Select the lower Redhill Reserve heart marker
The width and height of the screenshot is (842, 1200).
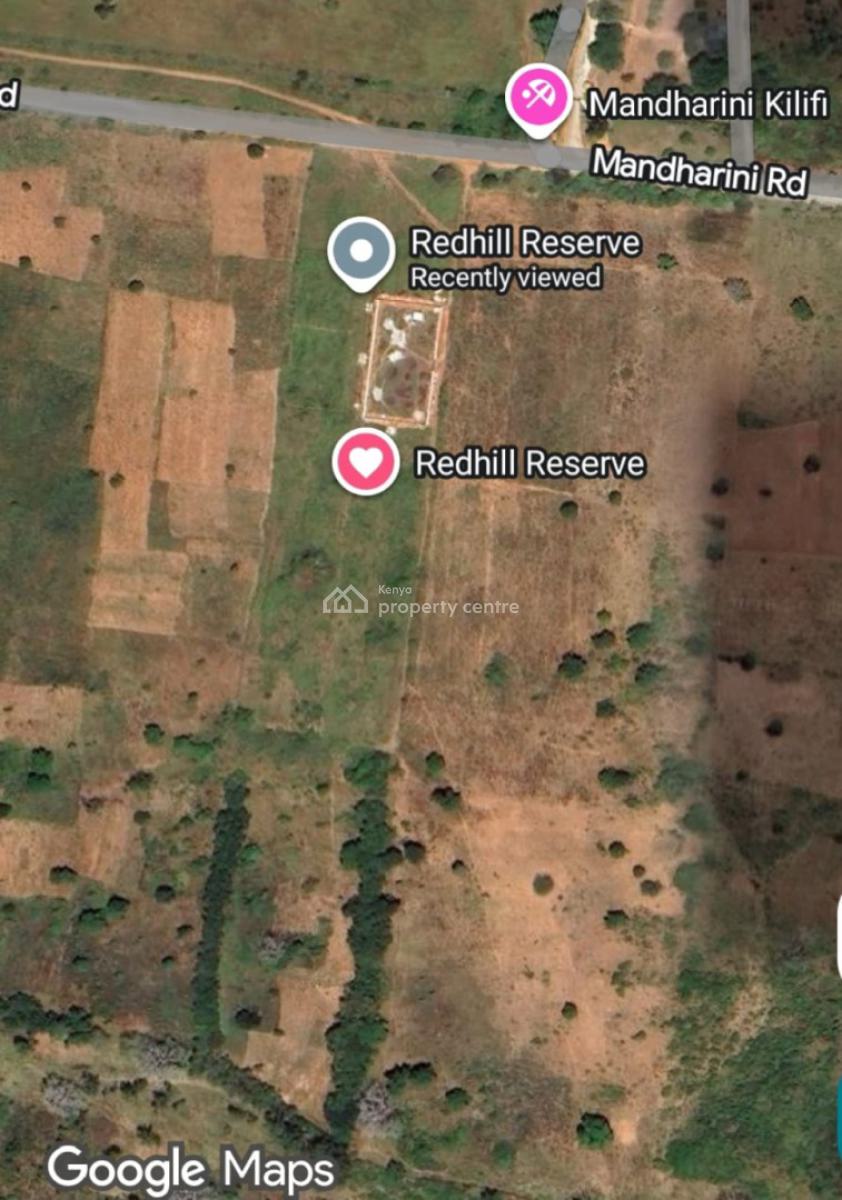tap(364, 463)
